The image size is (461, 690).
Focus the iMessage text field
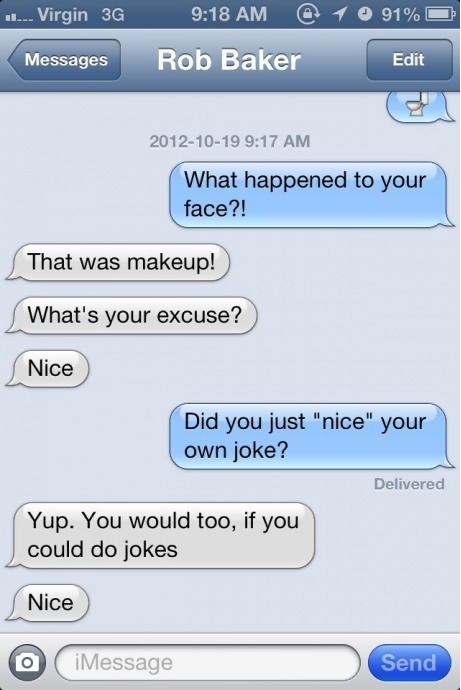click(208, 662)
